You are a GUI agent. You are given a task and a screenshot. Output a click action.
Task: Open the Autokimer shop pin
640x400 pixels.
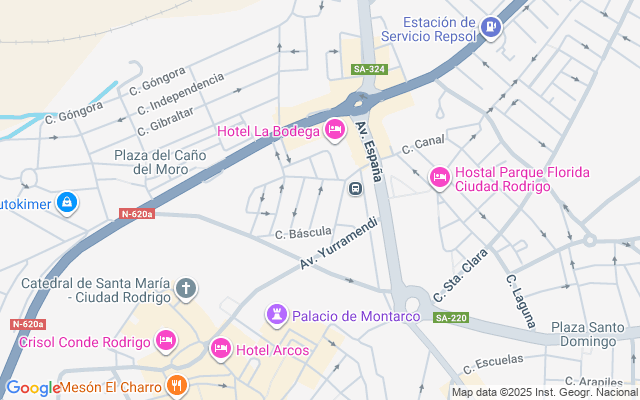tap(67, 203)
